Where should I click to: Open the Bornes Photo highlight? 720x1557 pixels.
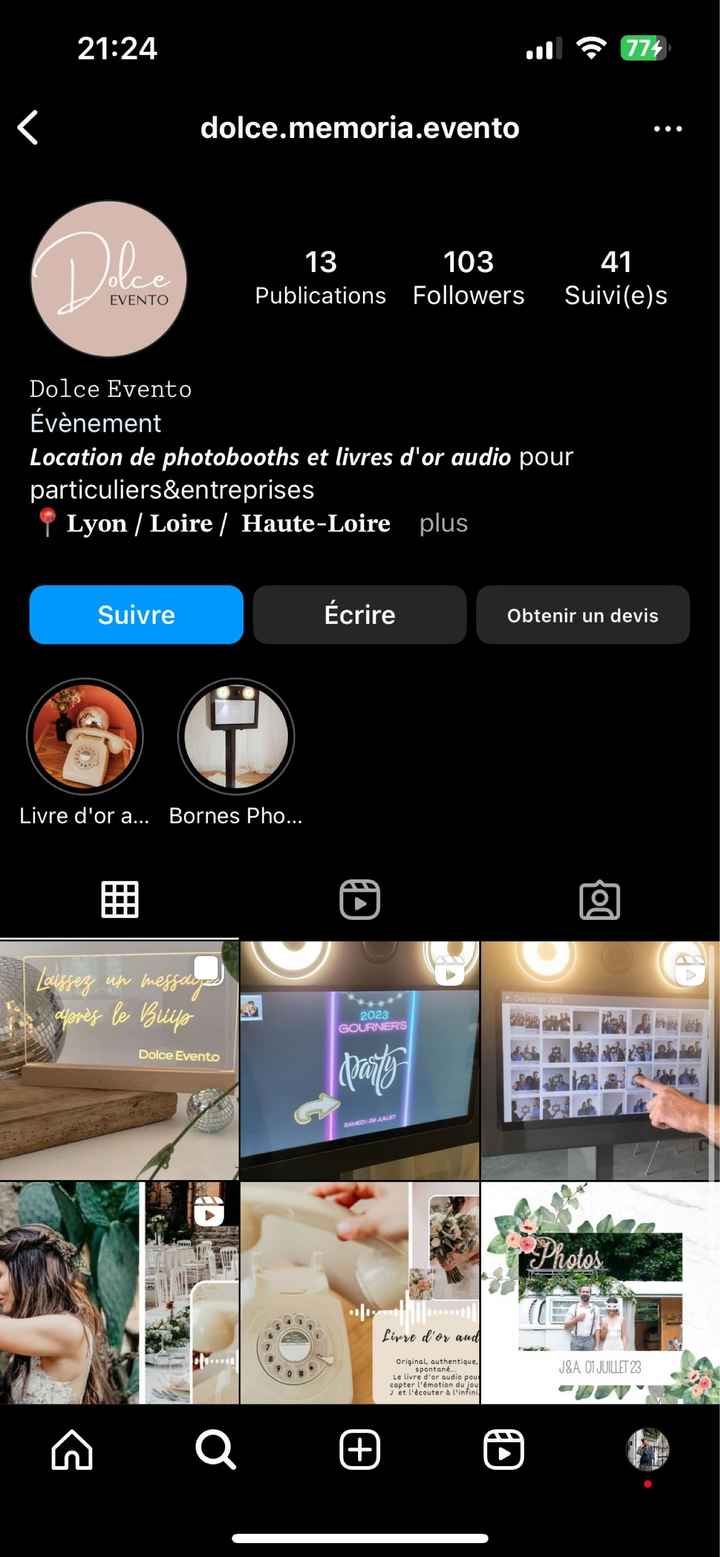tap(235, 737)
